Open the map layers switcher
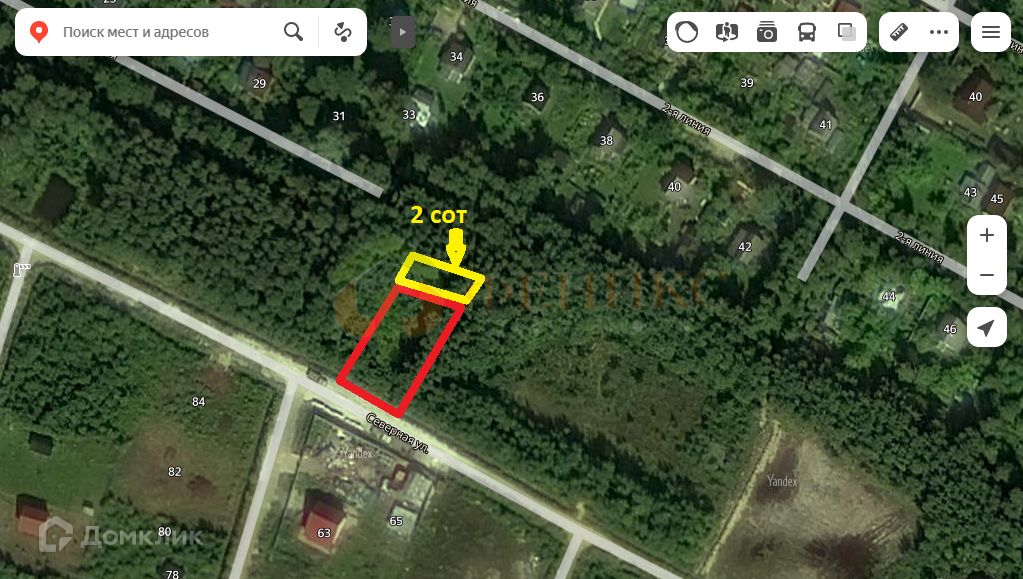Viewport: 1023px width, 579px height. click(x=847, y=32)
